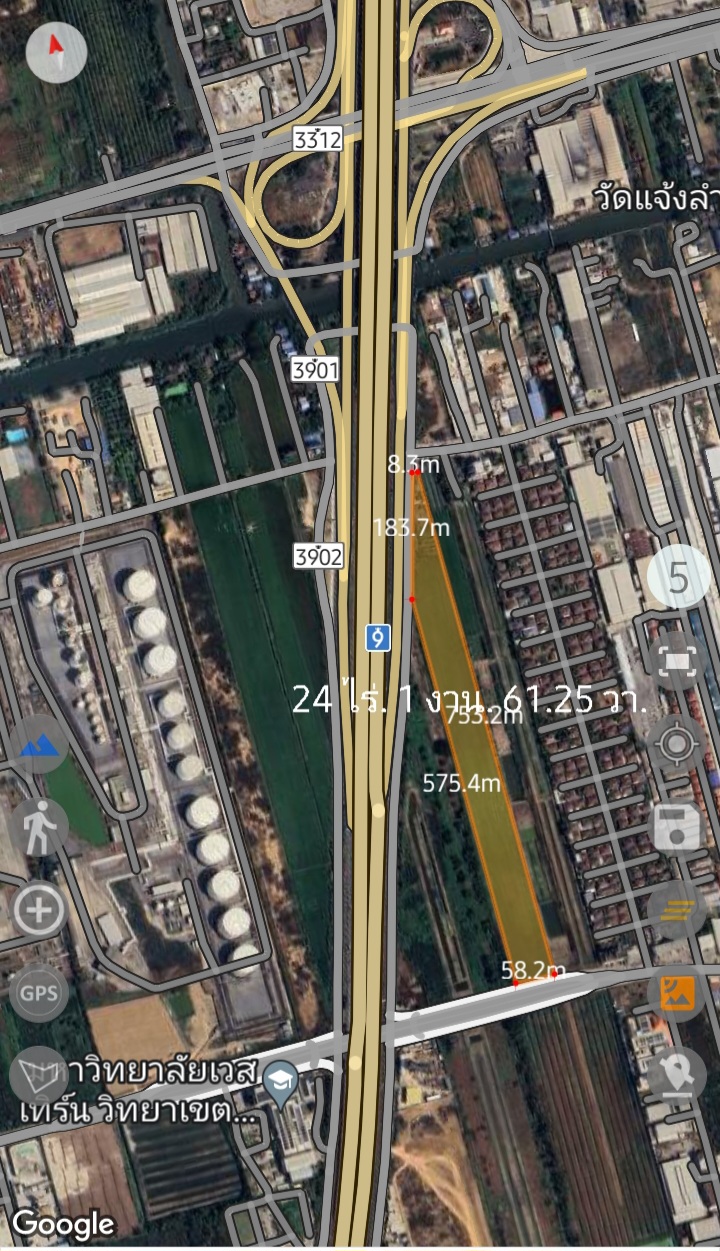Capture the screen with frame icon
This screenshot has width=720, height=1251.
(x=677, y=660)
